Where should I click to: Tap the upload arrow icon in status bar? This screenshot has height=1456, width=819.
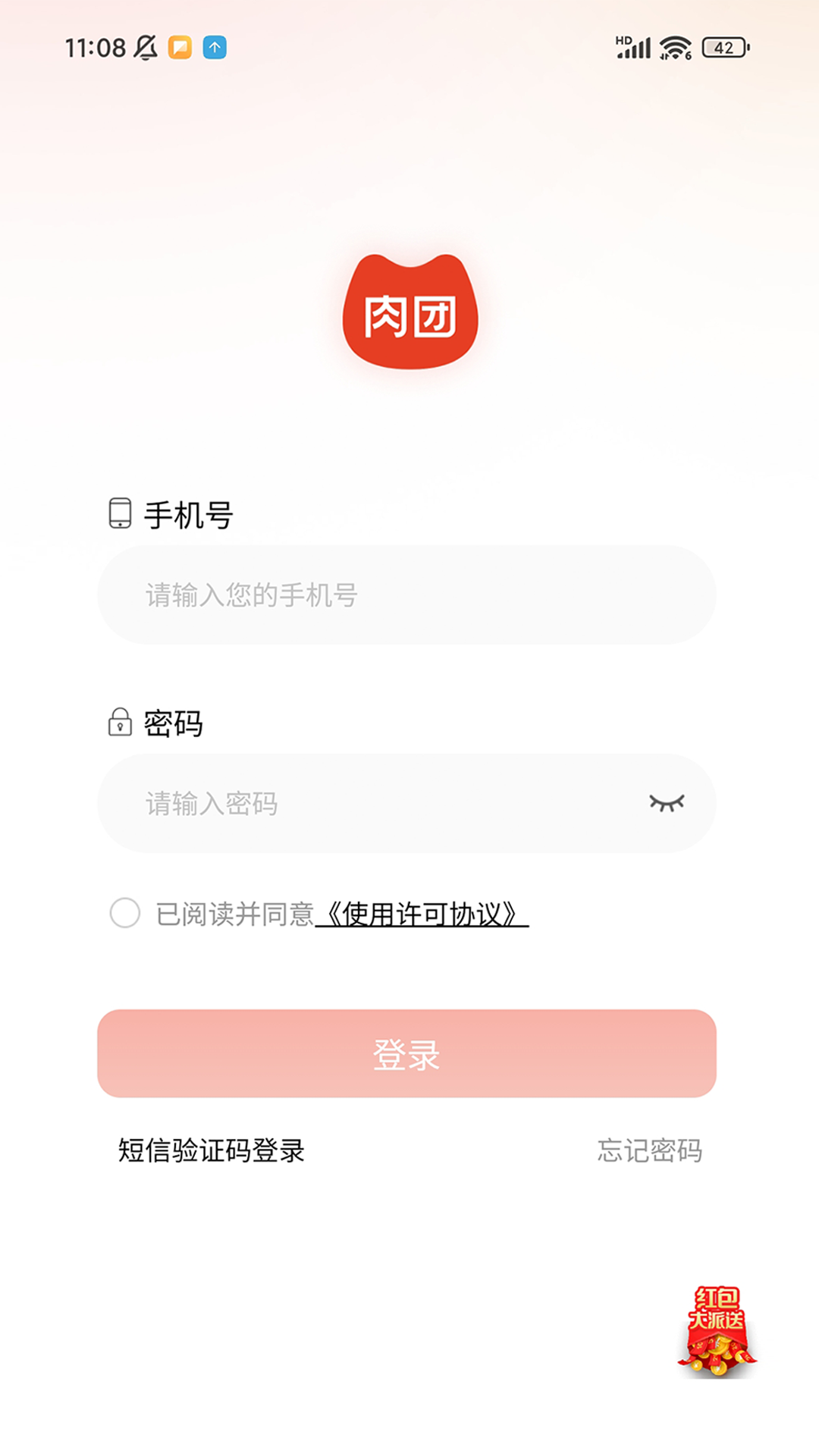coord(215,48)
